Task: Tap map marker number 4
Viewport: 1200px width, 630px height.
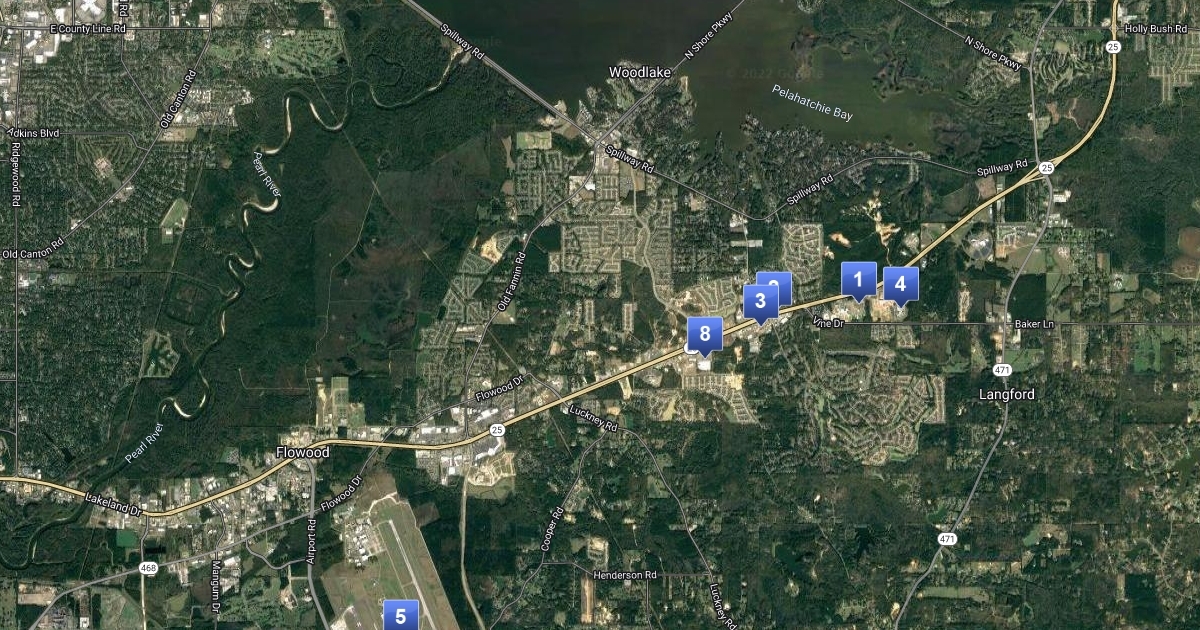Action: (900, 284)
